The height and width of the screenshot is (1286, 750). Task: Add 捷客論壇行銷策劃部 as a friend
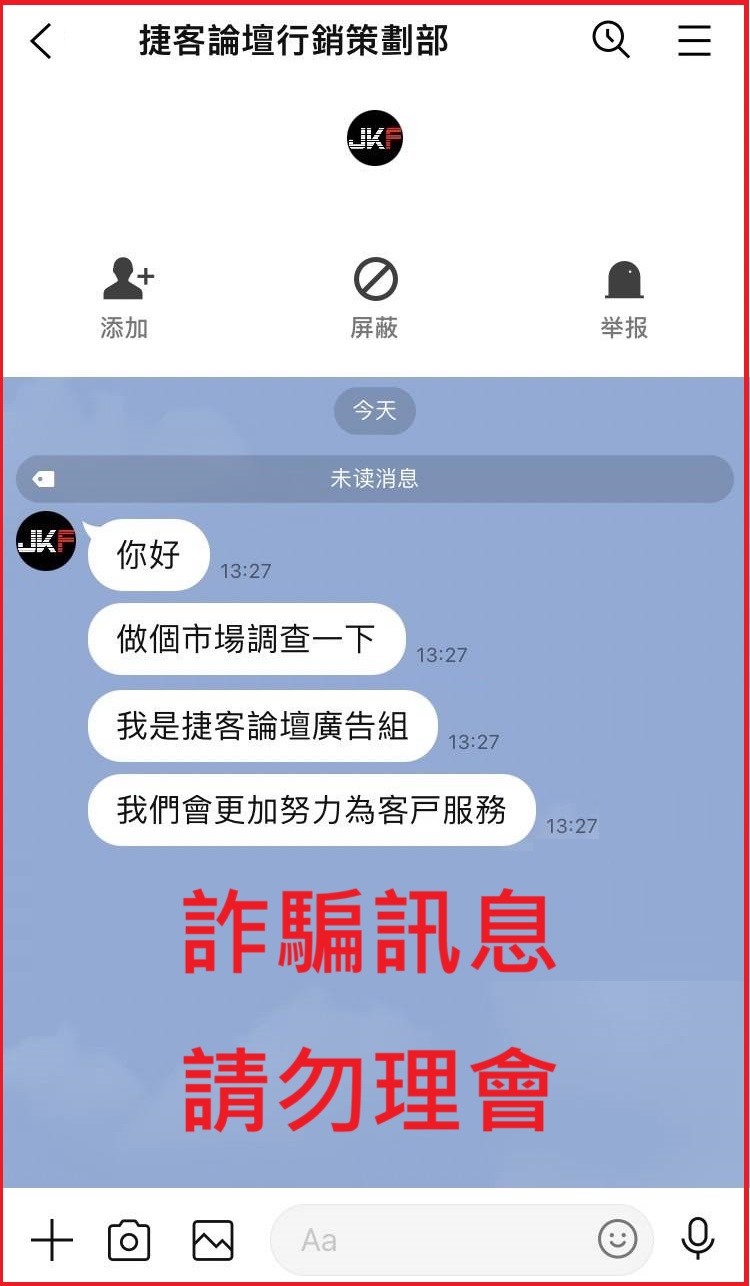pos(127,297)
